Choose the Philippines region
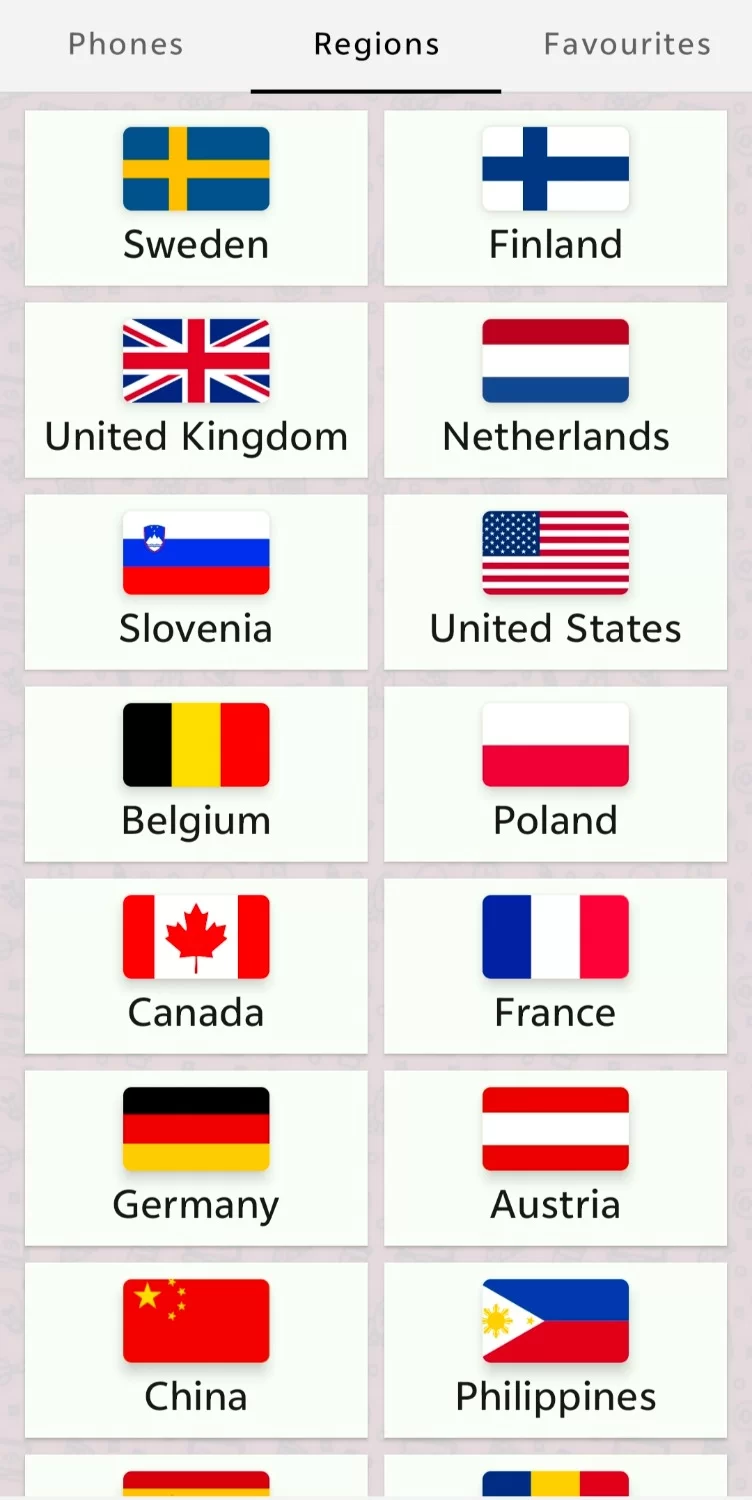The height and width of the screenshot is (1500, 752). point(555,1350)
